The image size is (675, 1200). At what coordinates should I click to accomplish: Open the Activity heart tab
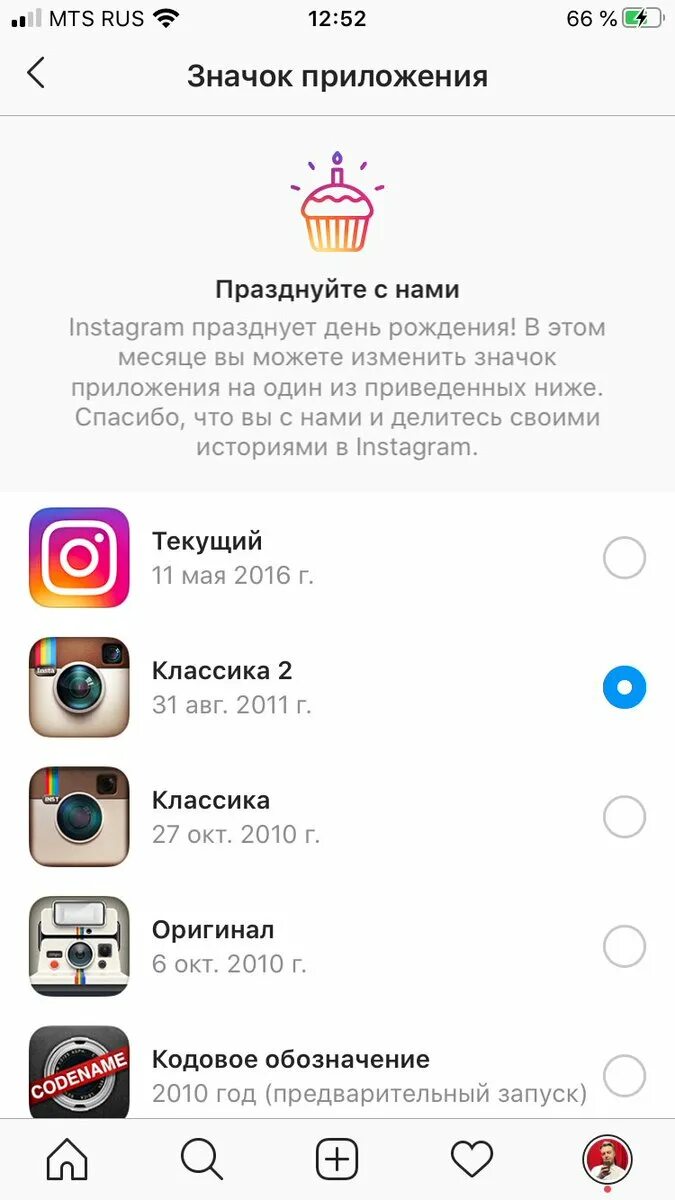point(472,1160)
